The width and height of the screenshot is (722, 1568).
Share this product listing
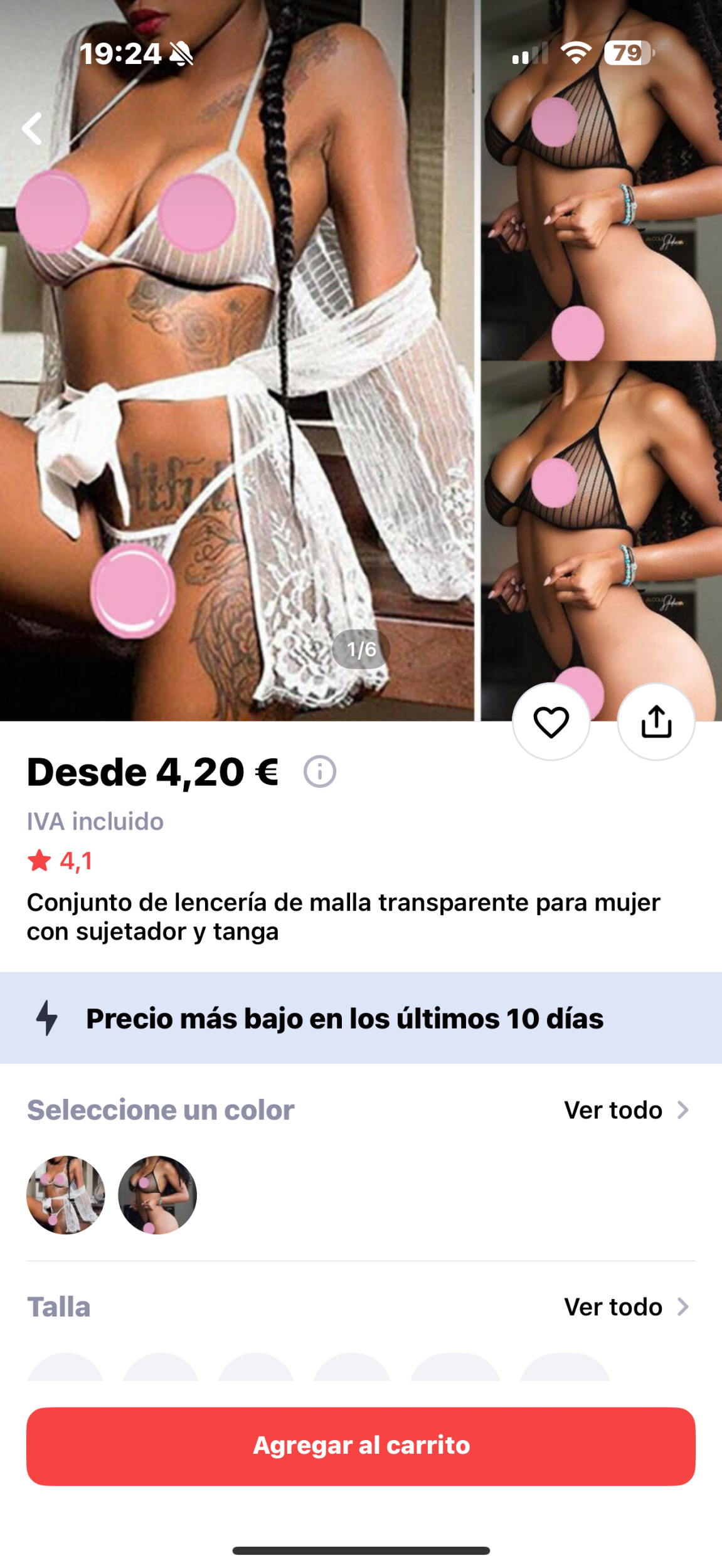(x=656, y=722)
